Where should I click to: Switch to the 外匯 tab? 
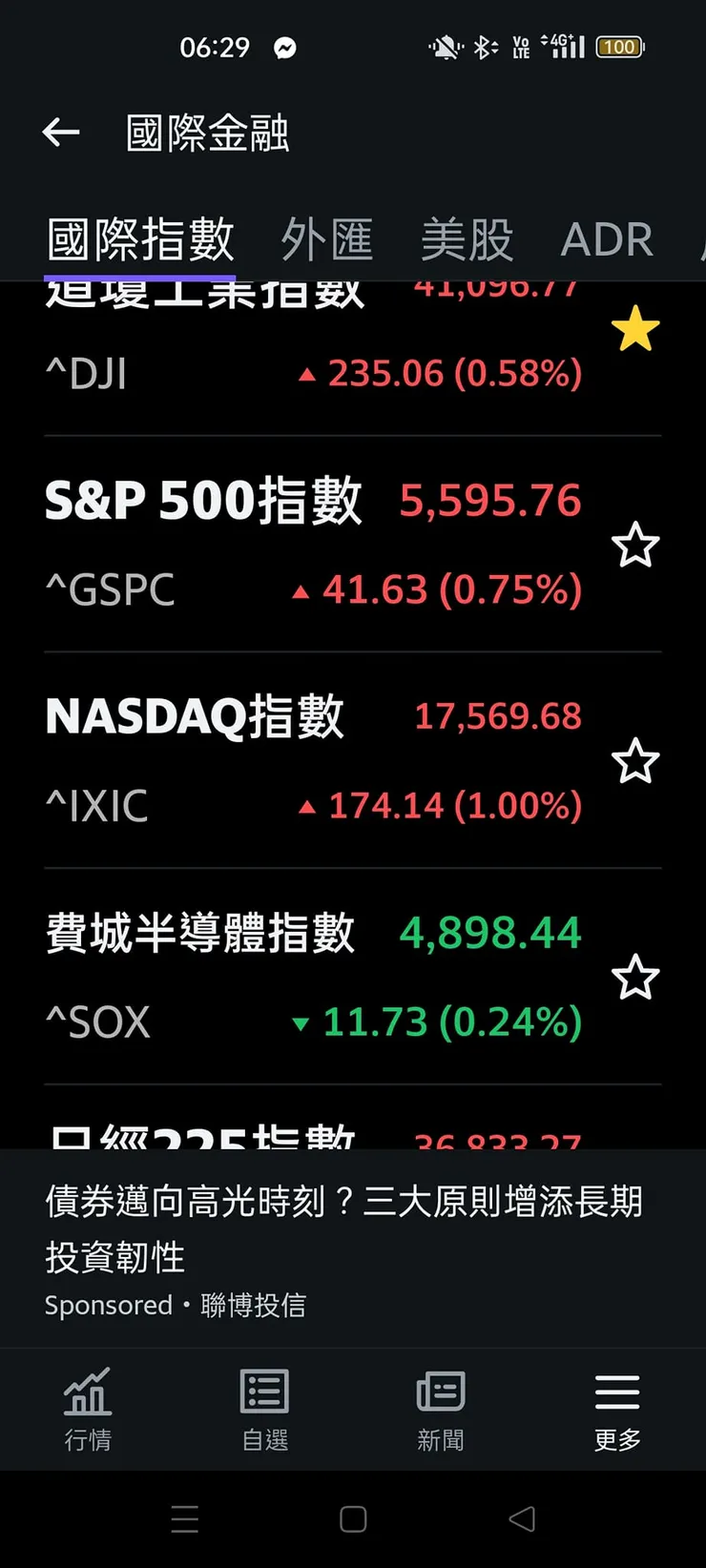tap(326, 239)
